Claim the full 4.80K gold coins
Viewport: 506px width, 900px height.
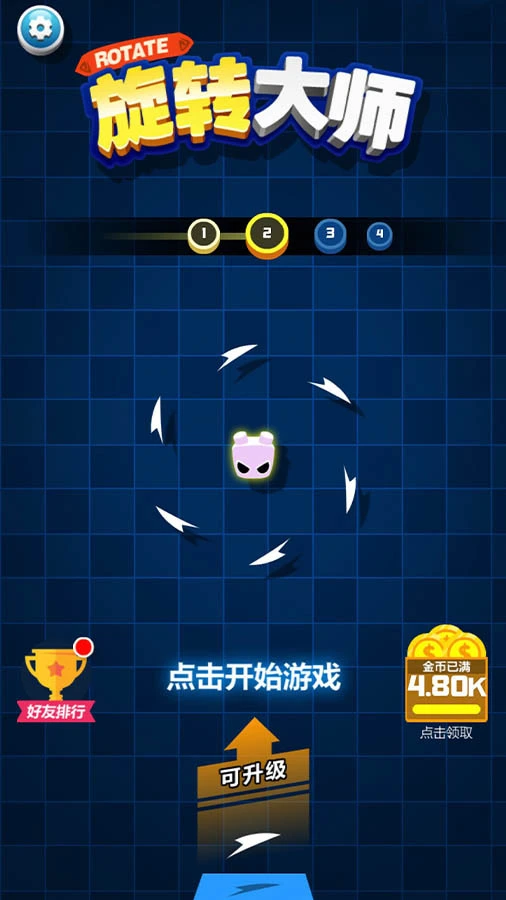coord(446,675)
